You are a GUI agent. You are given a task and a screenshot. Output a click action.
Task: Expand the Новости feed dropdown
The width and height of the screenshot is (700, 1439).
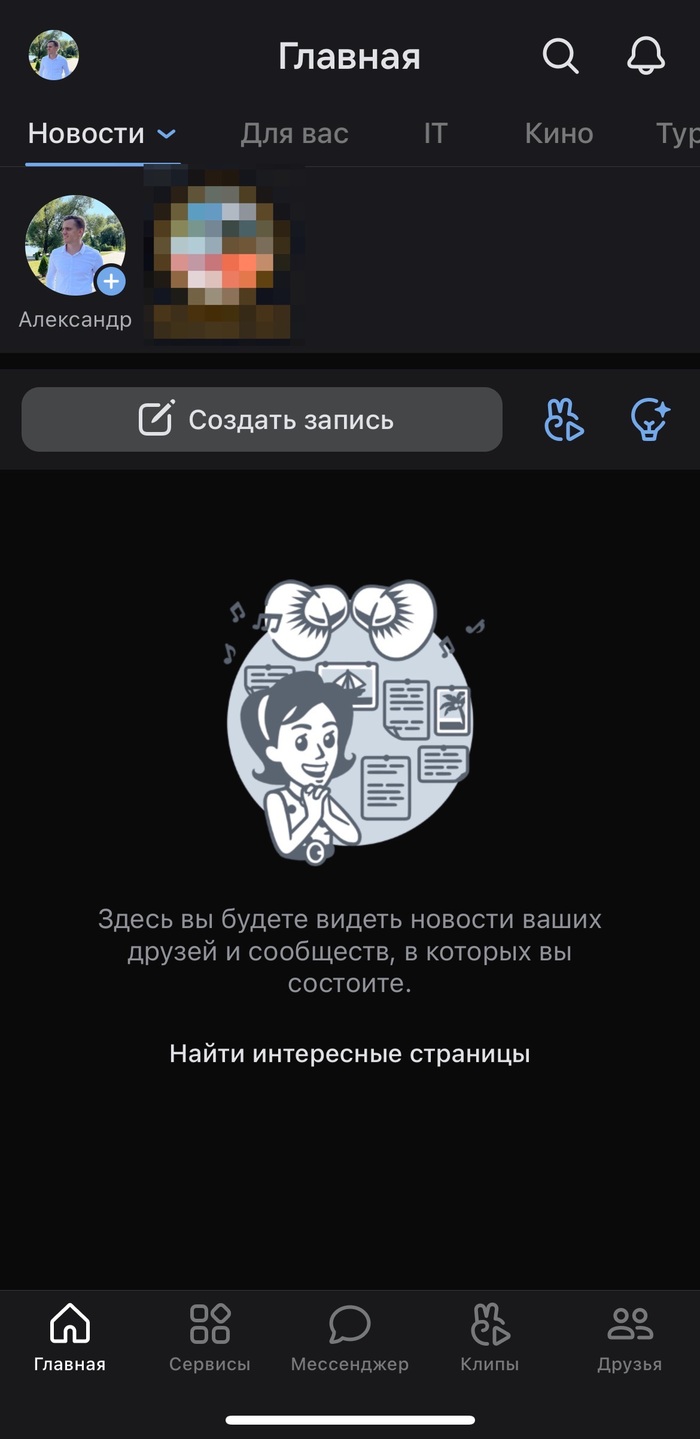(166, 134)
